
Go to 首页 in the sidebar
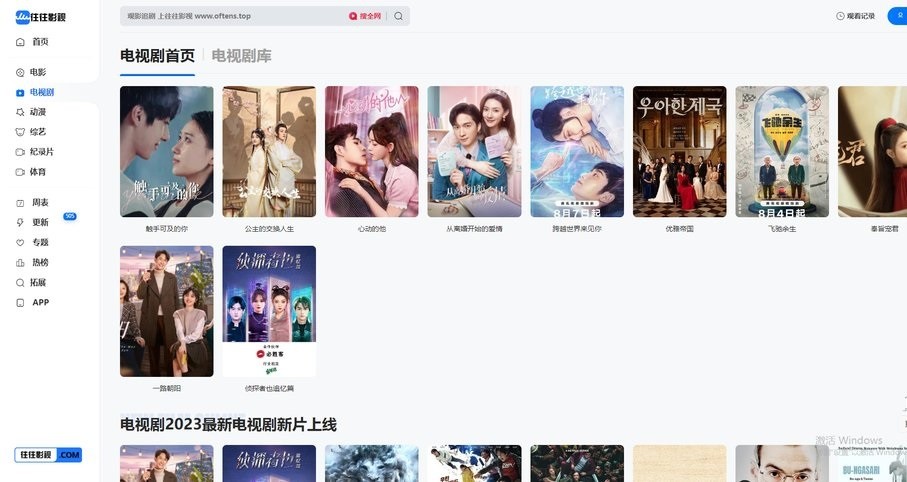click(39, 42)
